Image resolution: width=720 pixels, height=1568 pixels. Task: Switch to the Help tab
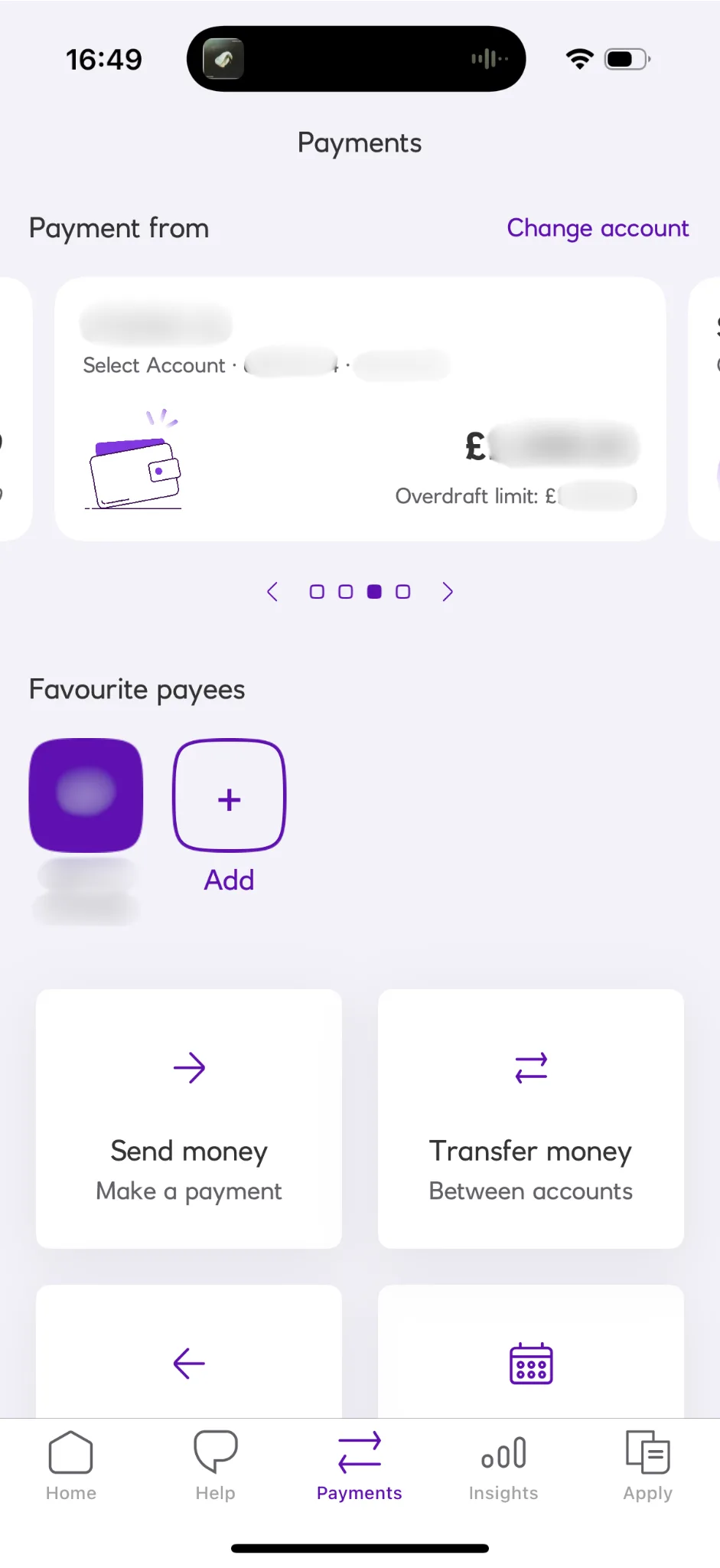pyautogui.click(x=215, y=1465)
